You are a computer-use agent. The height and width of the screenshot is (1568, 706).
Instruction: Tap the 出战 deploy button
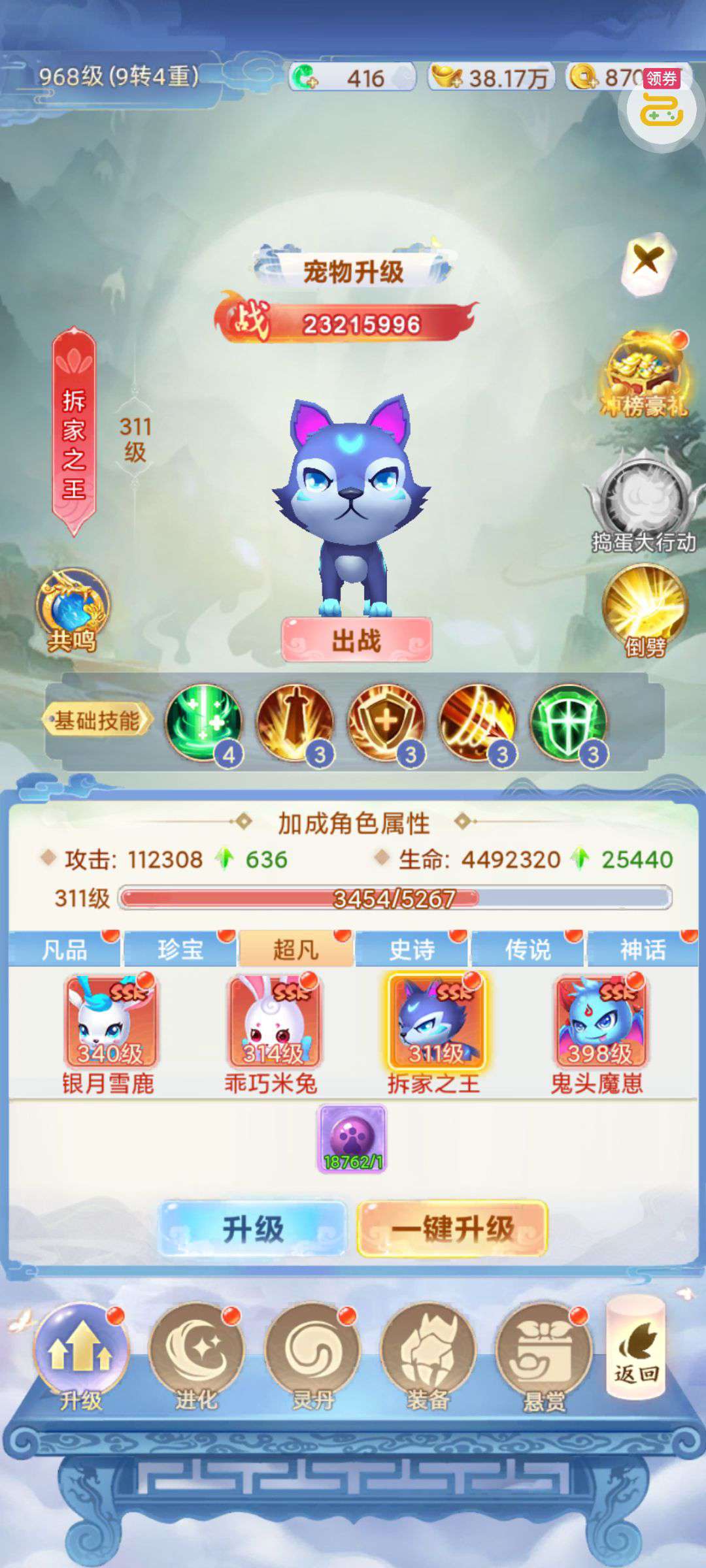[356, 640]
